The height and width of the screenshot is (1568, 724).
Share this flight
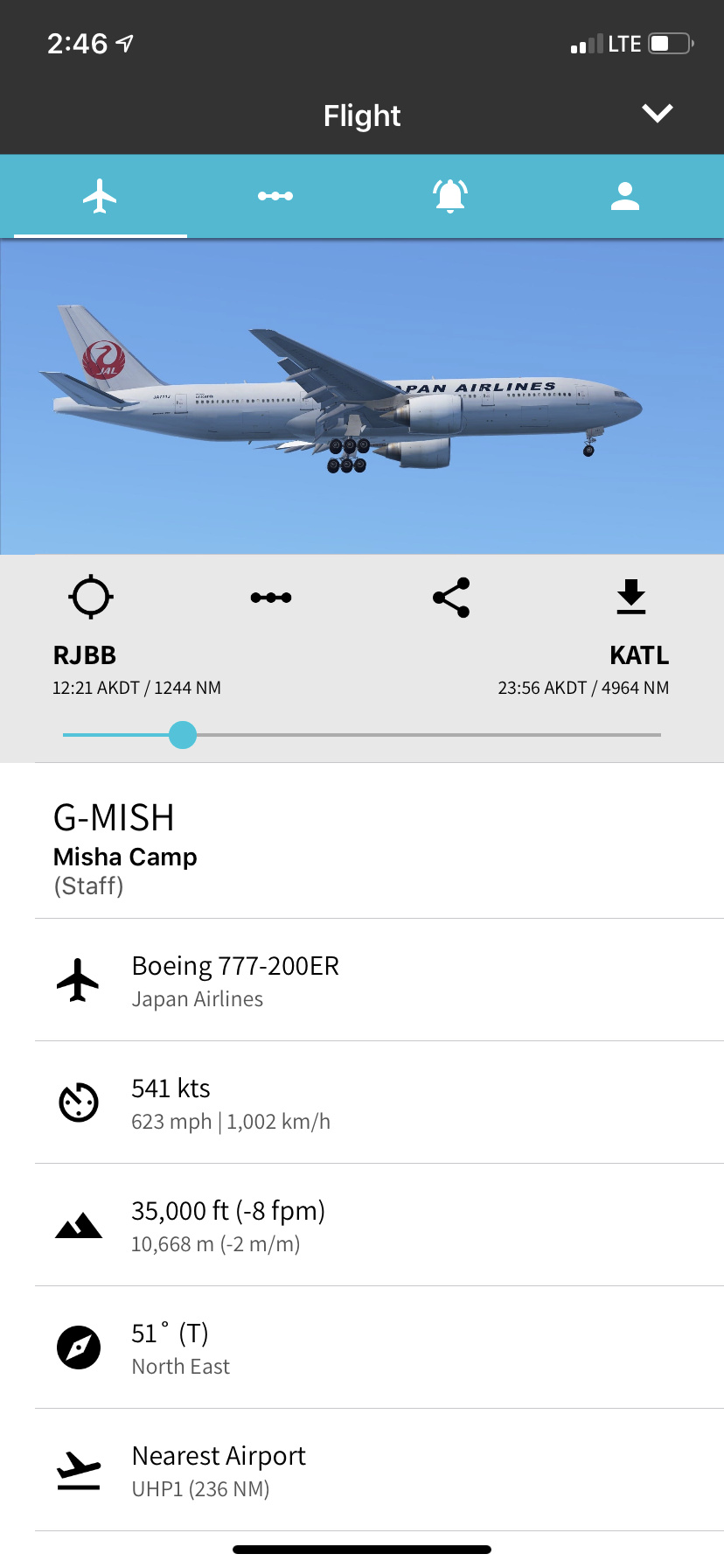pos(451,598)
